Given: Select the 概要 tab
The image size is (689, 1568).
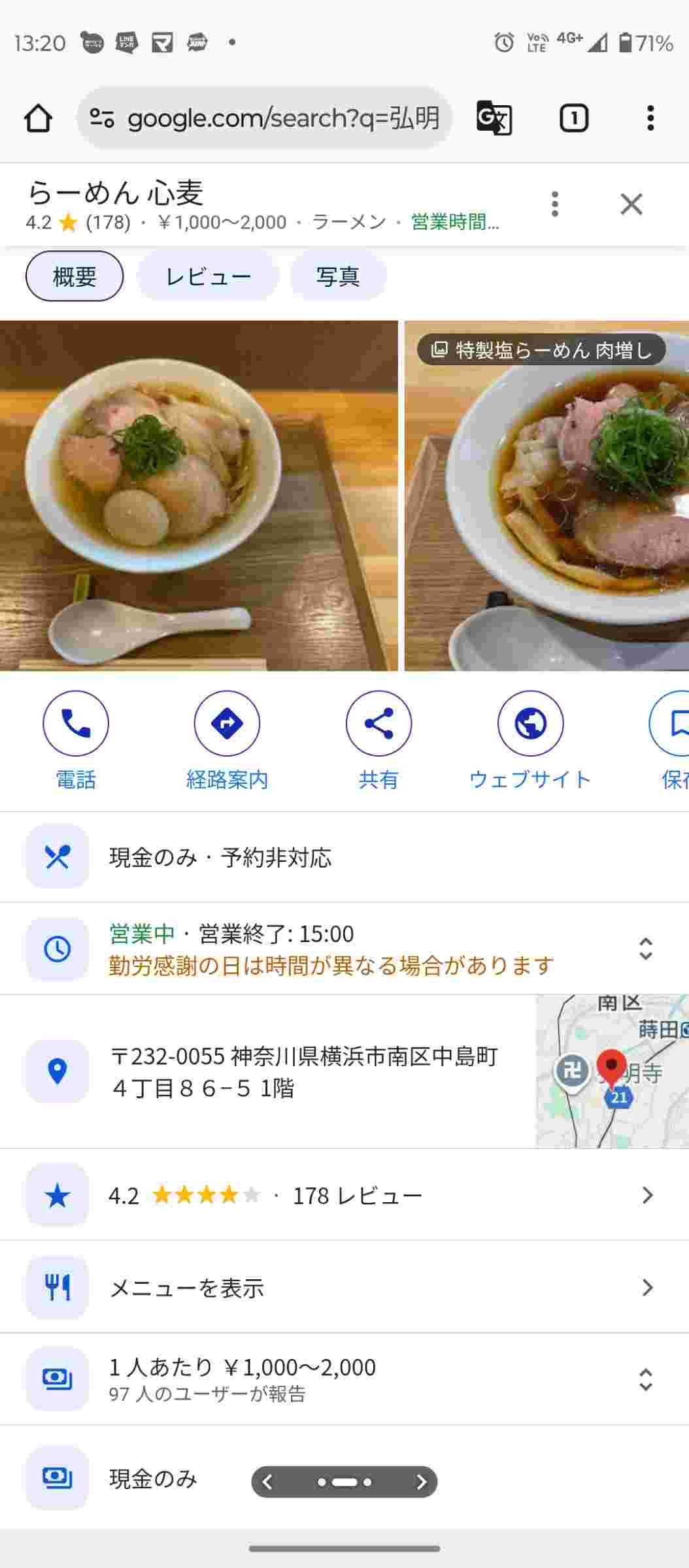Looking at the screenshot, I should (75, 276).
